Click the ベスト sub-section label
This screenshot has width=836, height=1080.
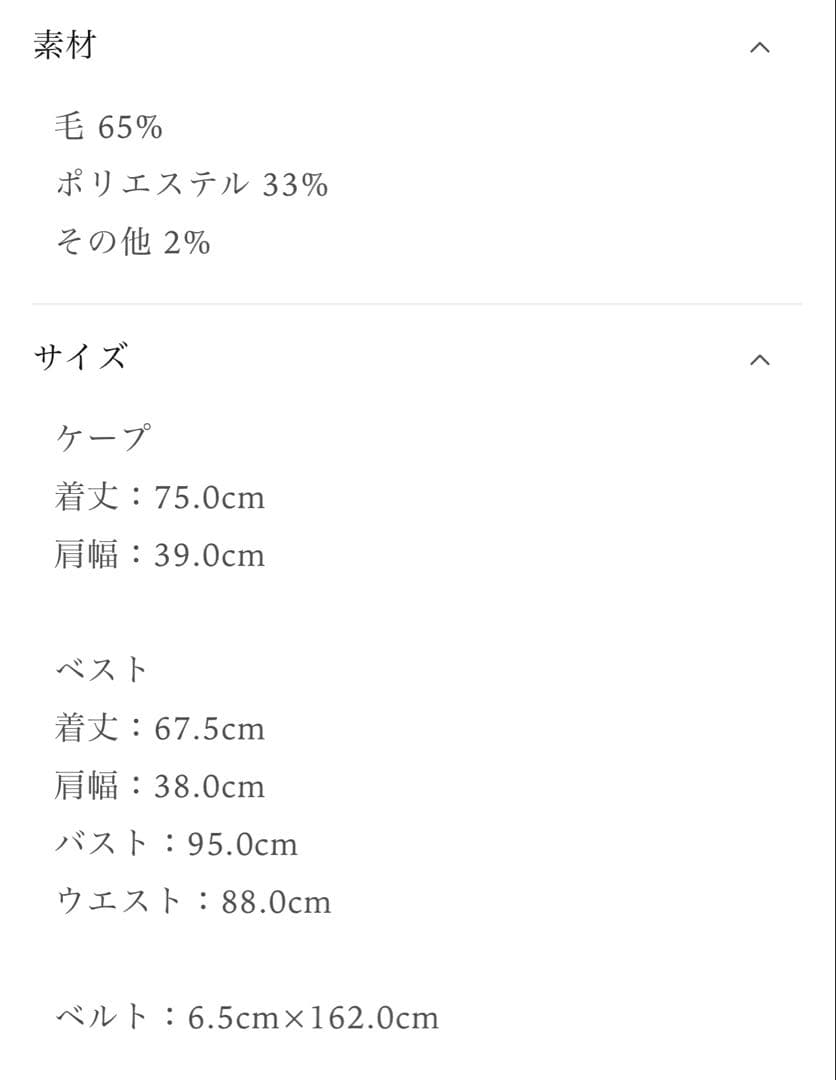102,666
